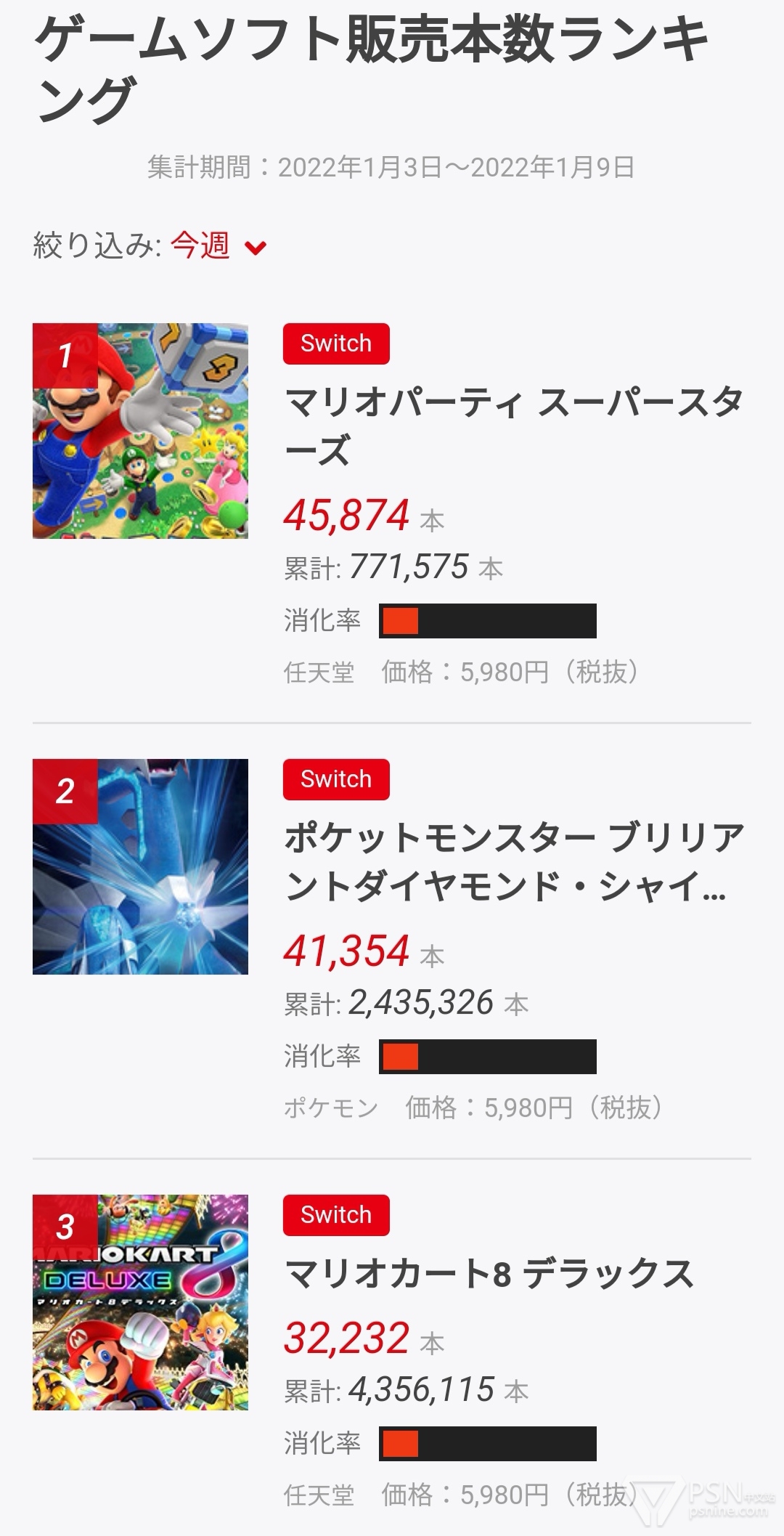Open the マリオパーティ スーパースターズ game entry
The height and width of the screenshot is (1536, 784).
(x=513, y=425)
